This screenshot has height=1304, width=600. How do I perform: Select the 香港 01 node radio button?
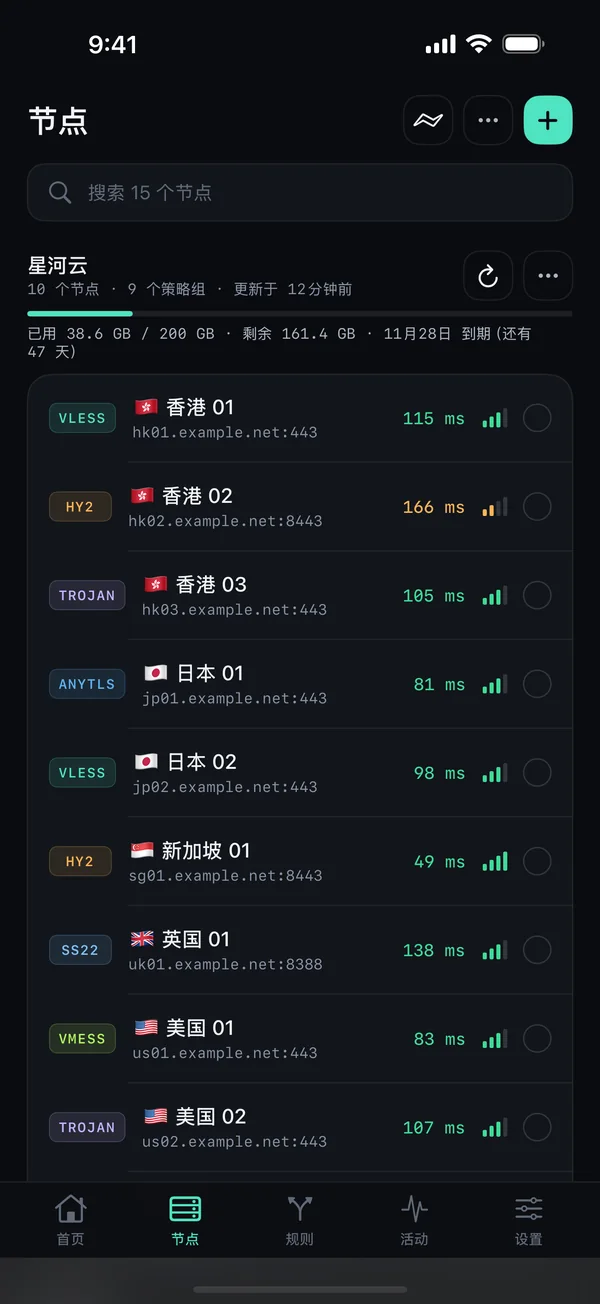pyautogui.click(x=537, y=418)
